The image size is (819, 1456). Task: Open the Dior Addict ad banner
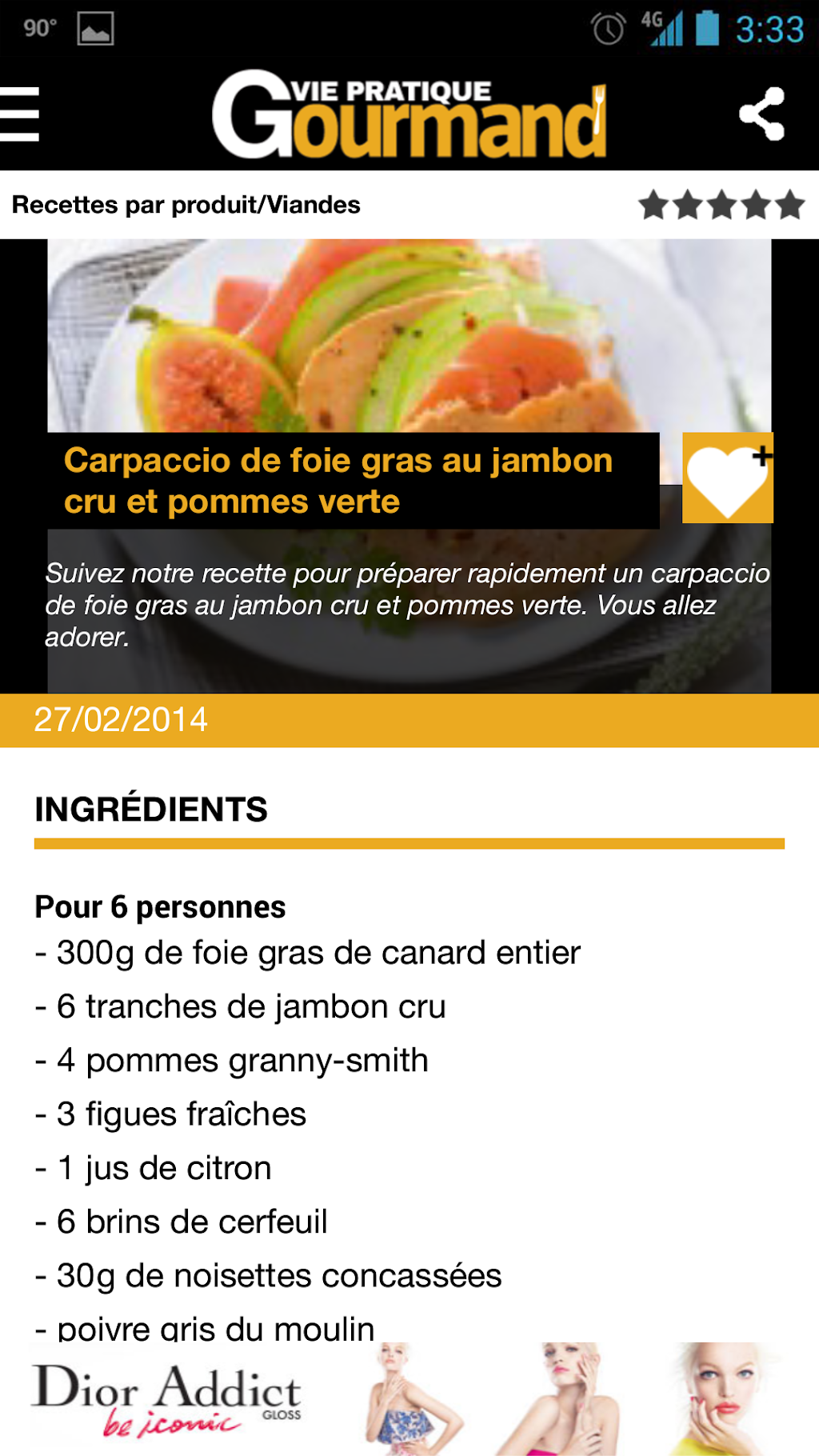click(x=409, y=1398)
